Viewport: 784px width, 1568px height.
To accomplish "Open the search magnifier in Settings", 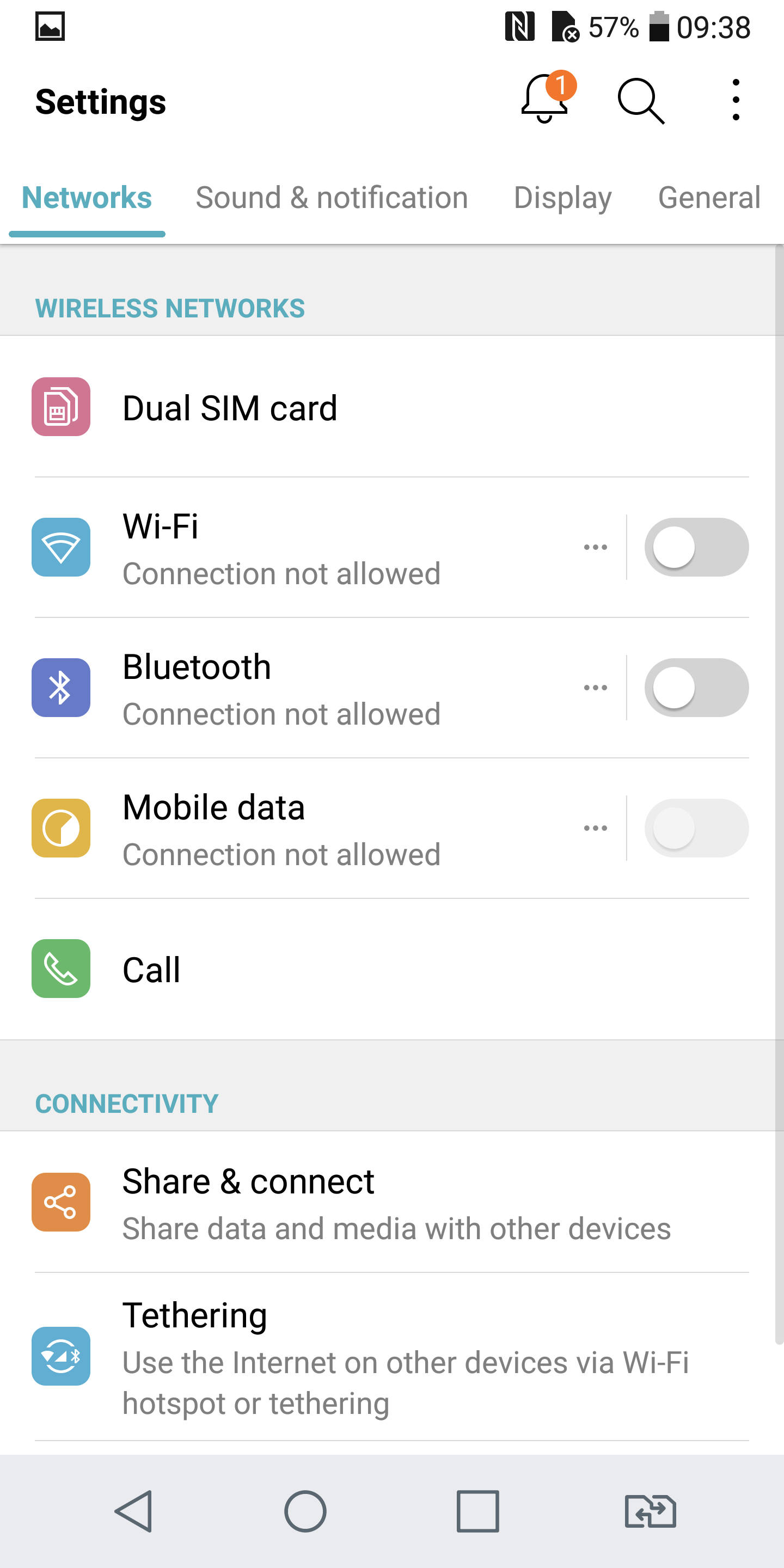I will pos(639,100).
